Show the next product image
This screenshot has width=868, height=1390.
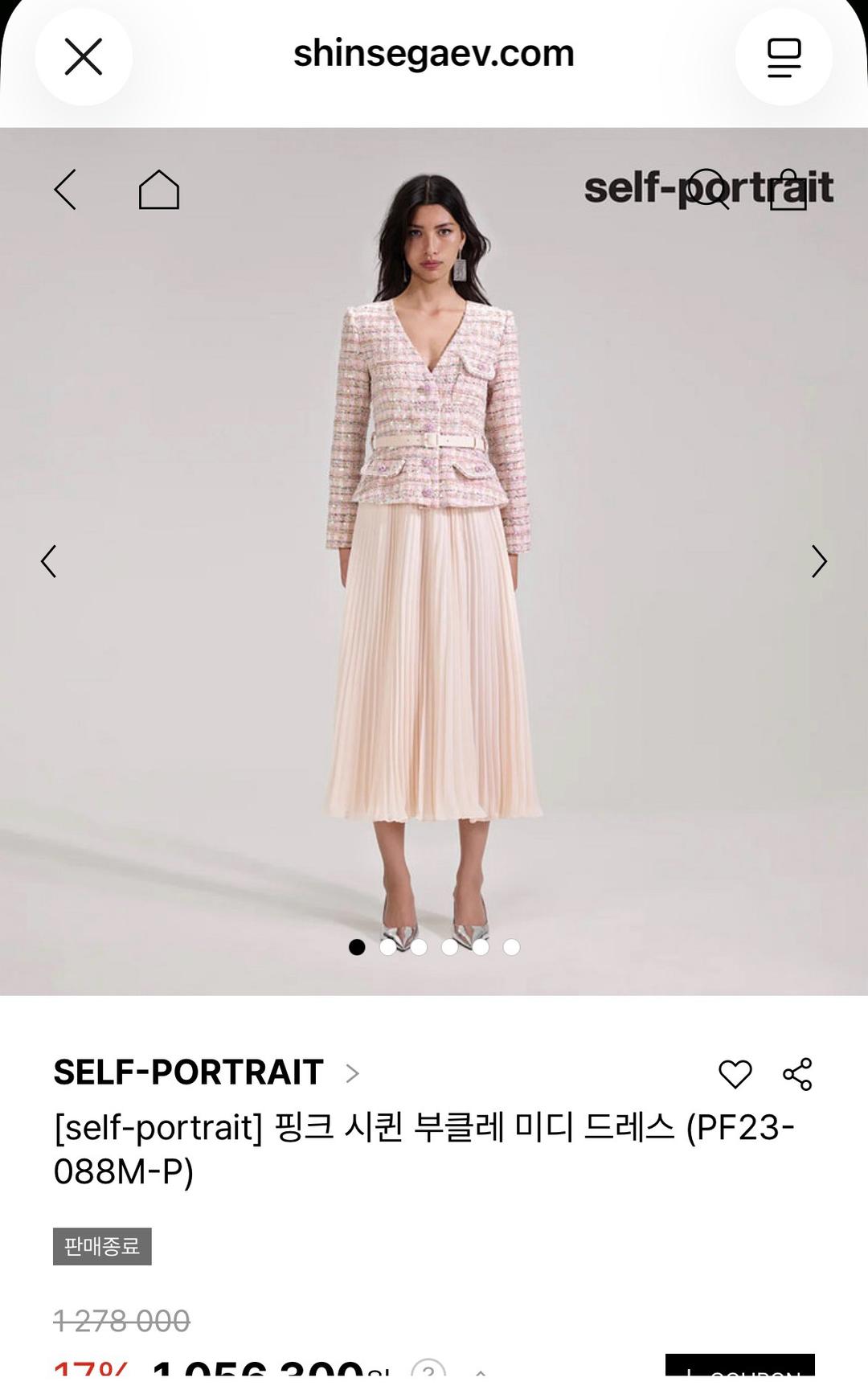tap(819, 561)
